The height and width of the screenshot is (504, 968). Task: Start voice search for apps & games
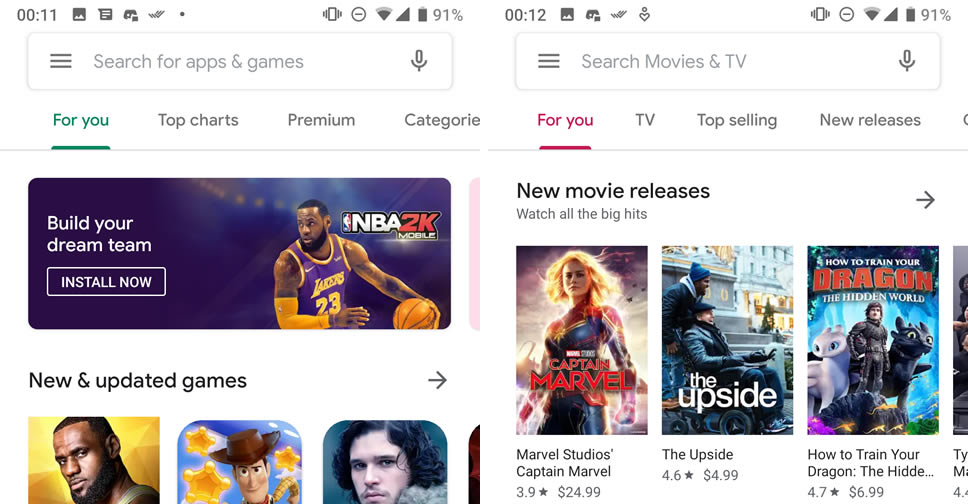[x=419, y=61]
